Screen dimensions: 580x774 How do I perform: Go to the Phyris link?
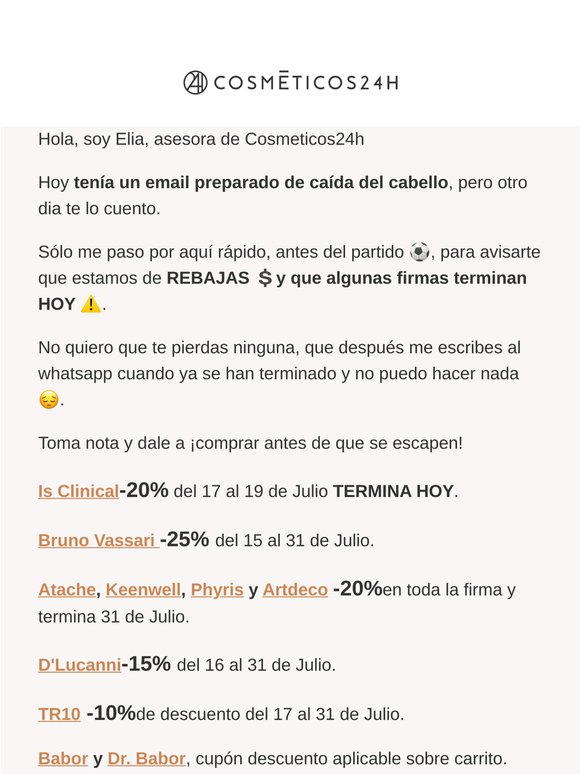[217, 589]
